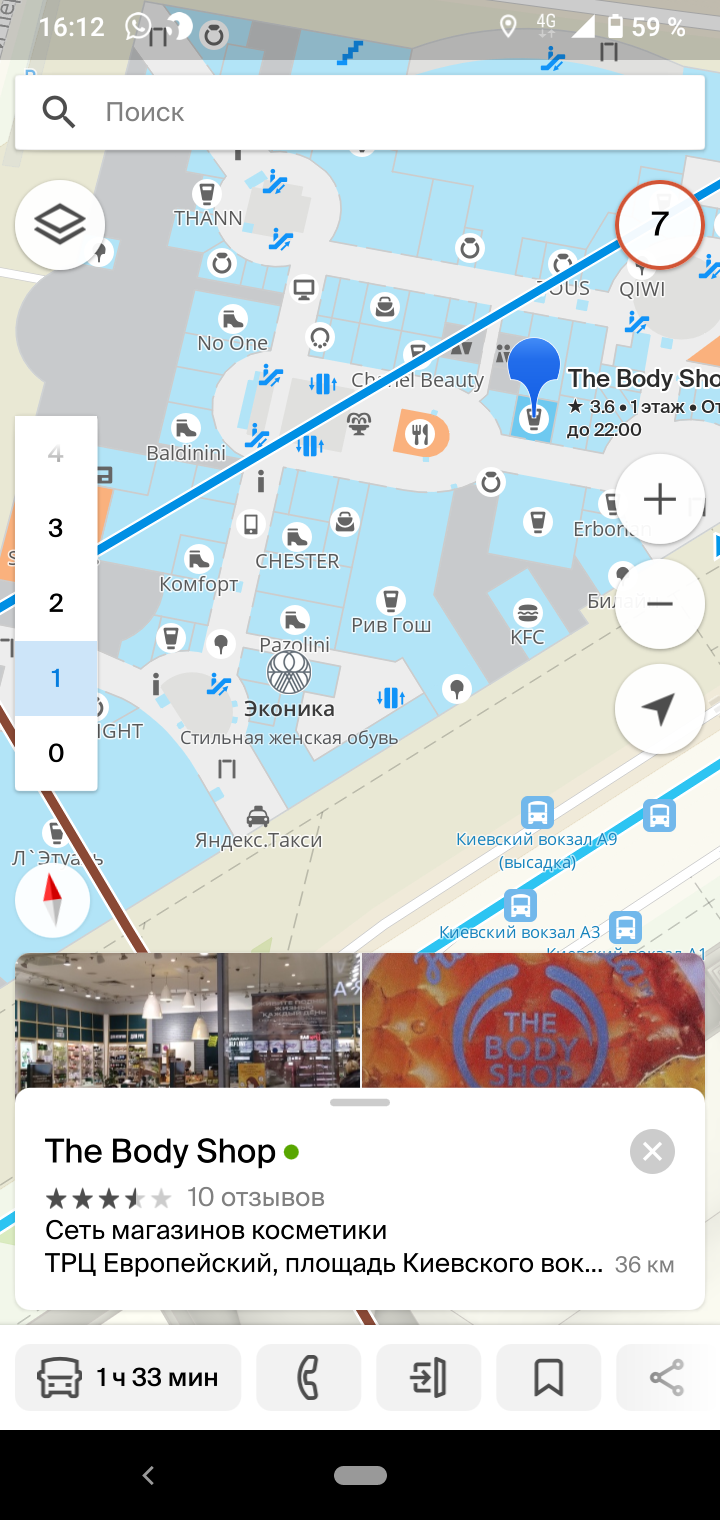The height and width of the screenshot is (1520, 720).
Task: Build route by car 1 ч 33 мин
Action: click(x=128, y=1378)
